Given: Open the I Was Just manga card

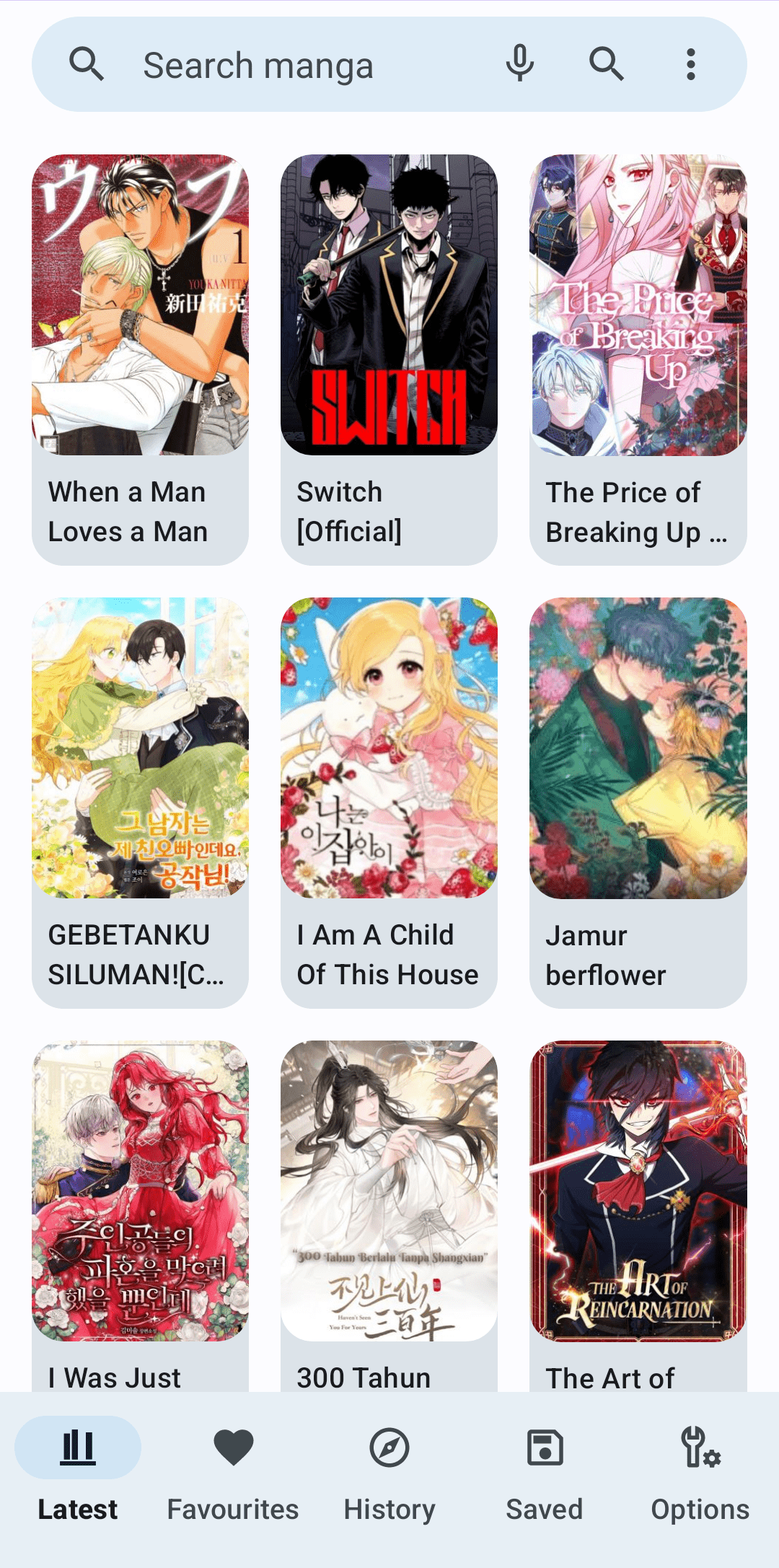Looking at the screenshot, I should point(140,1212).
